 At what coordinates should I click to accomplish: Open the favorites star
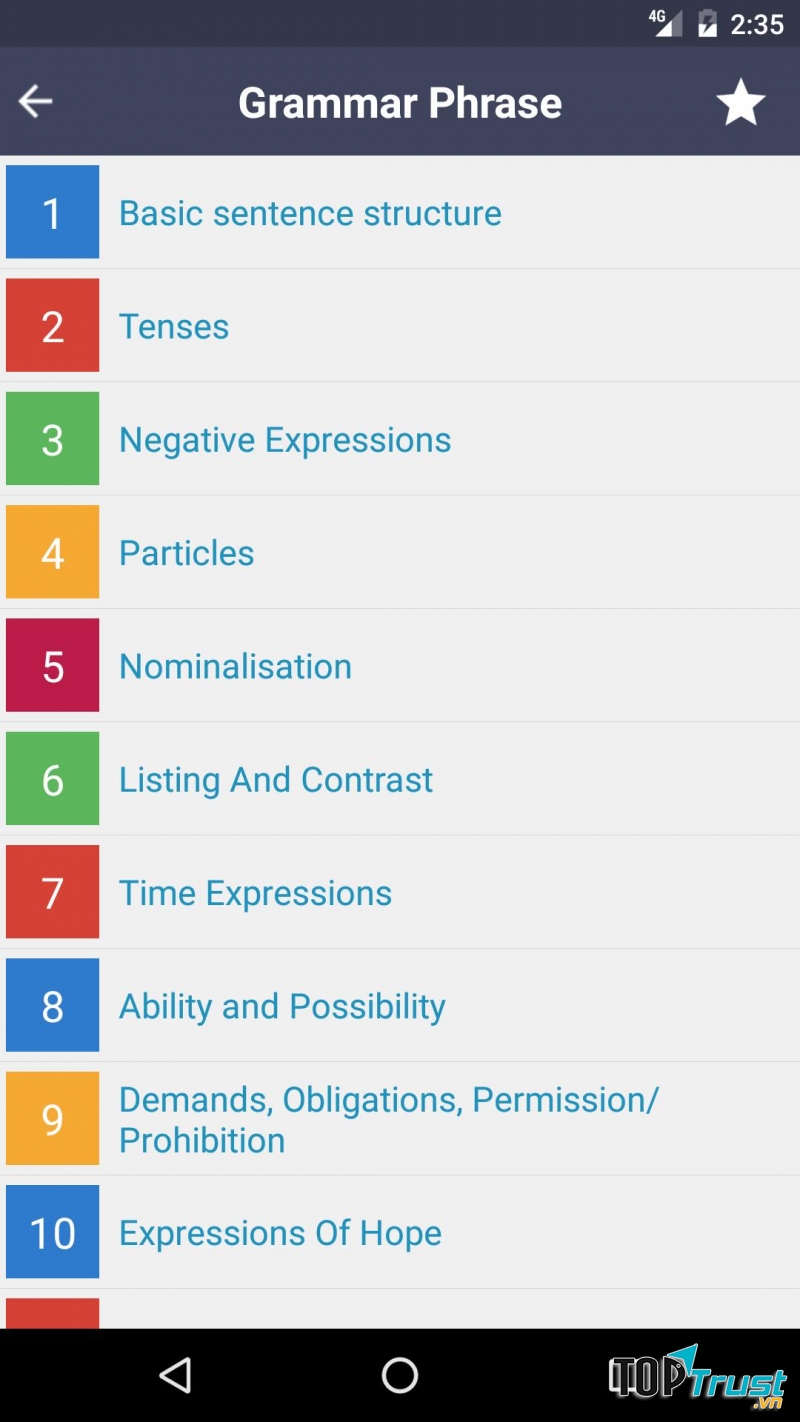tap(740, 102)
